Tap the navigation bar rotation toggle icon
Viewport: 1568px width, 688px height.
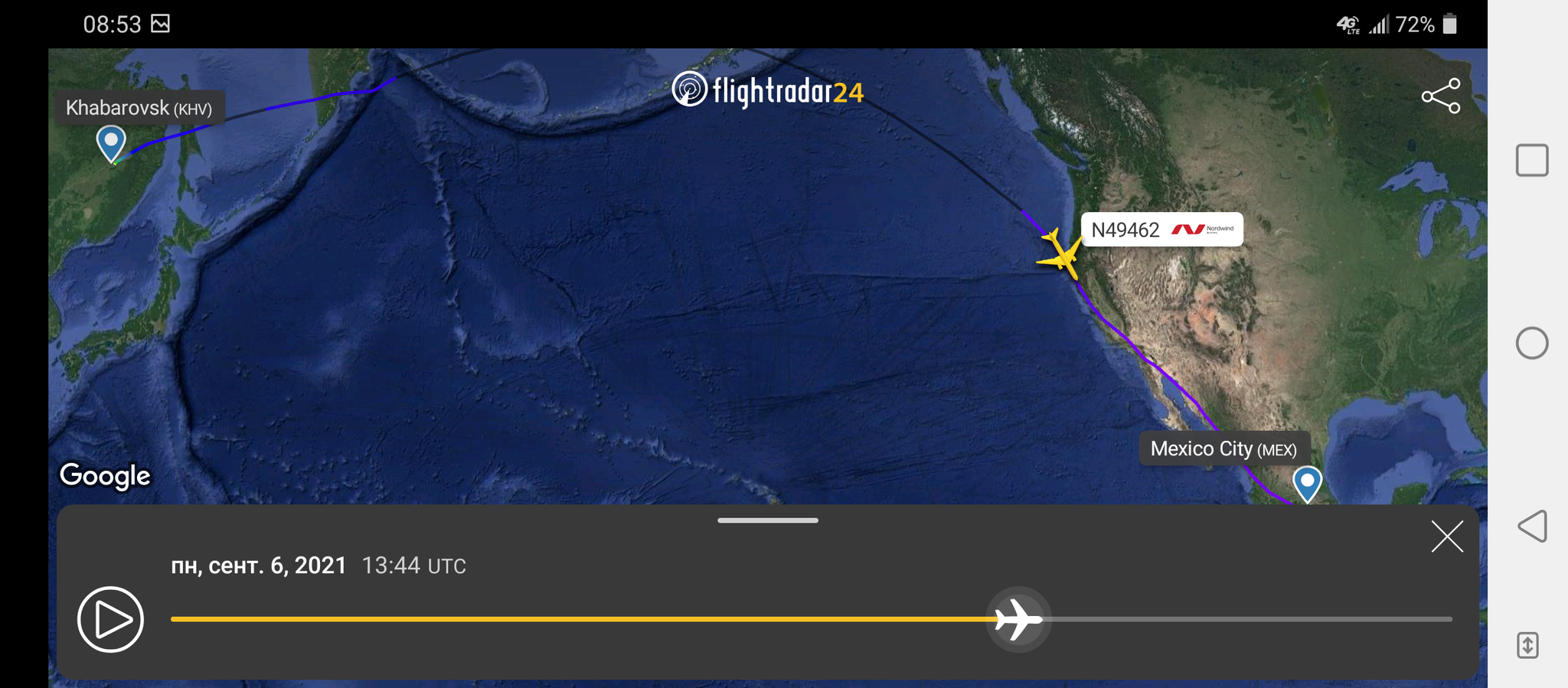point(1527,645)
